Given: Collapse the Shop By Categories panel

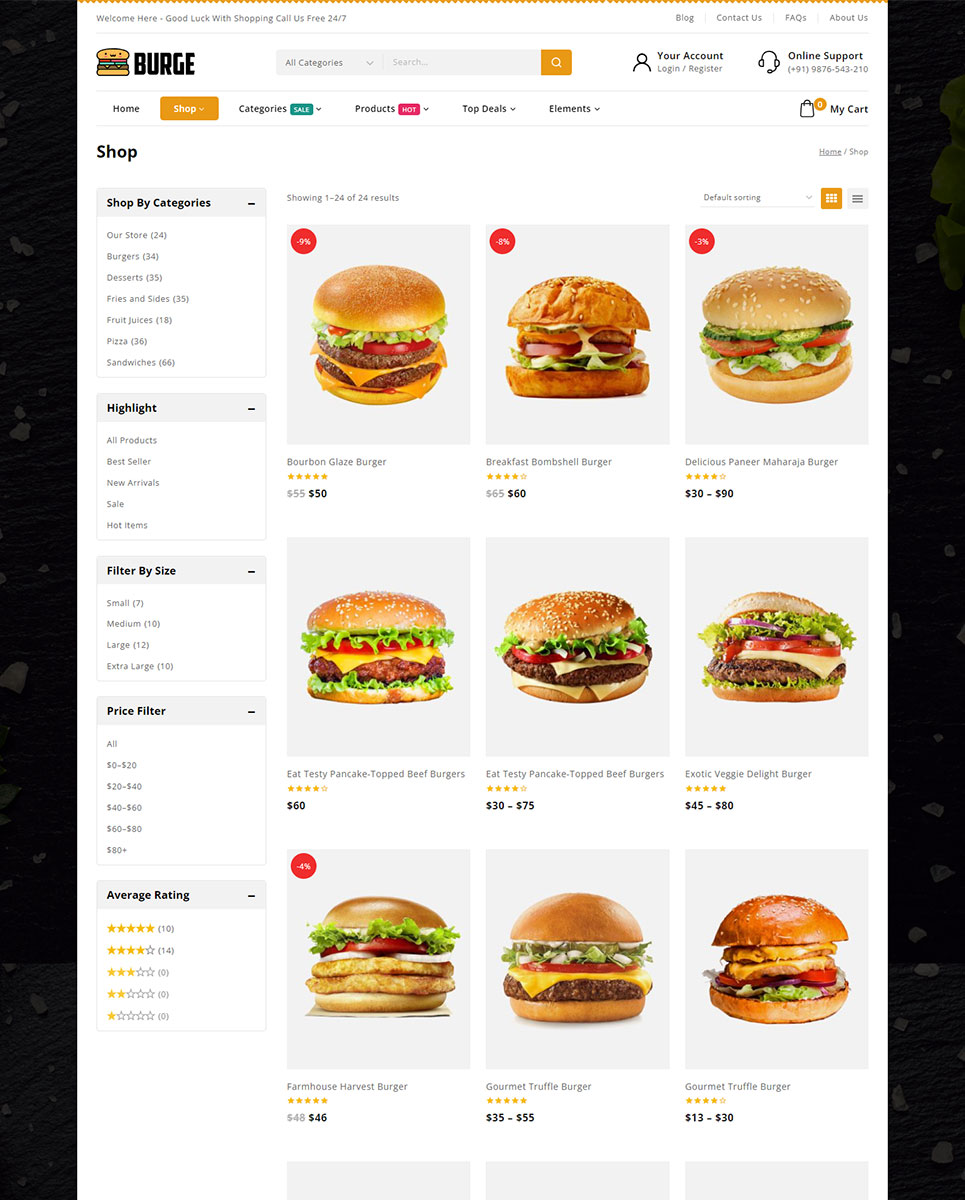Looking at the screenshot, I should coord(251,203).
